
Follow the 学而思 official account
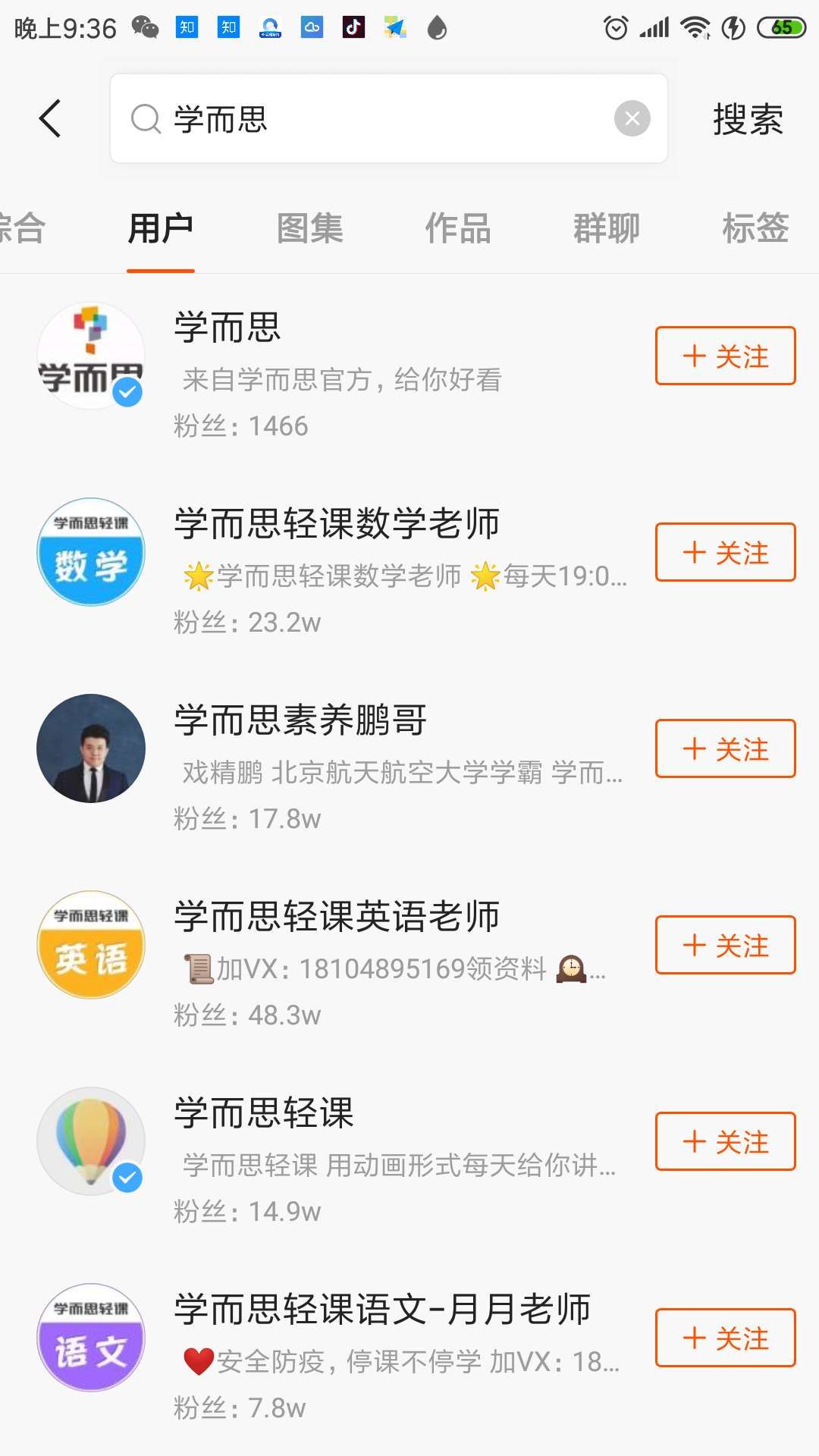725,356
